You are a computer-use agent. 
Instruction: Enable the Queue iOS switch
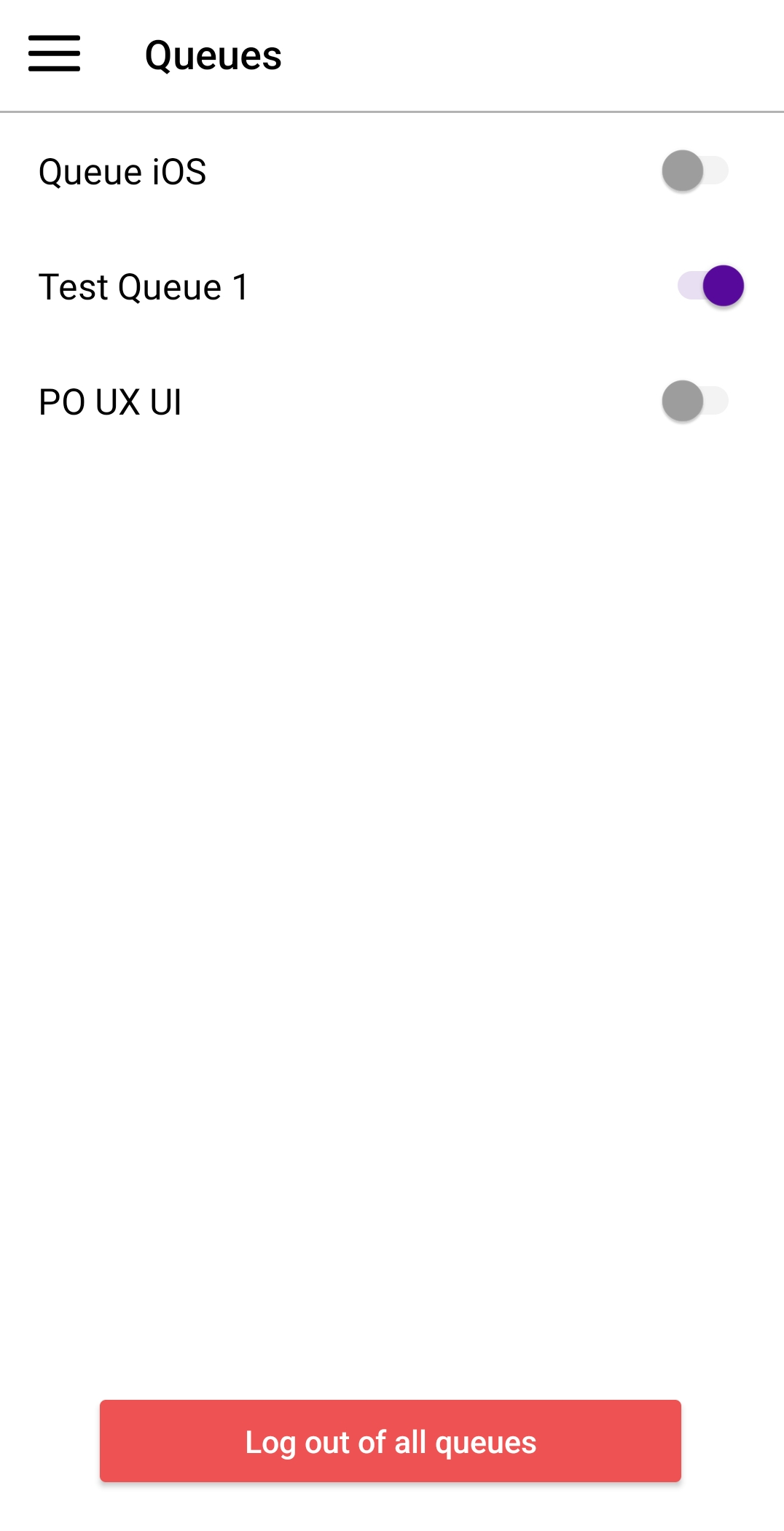[x=694, y=171]
